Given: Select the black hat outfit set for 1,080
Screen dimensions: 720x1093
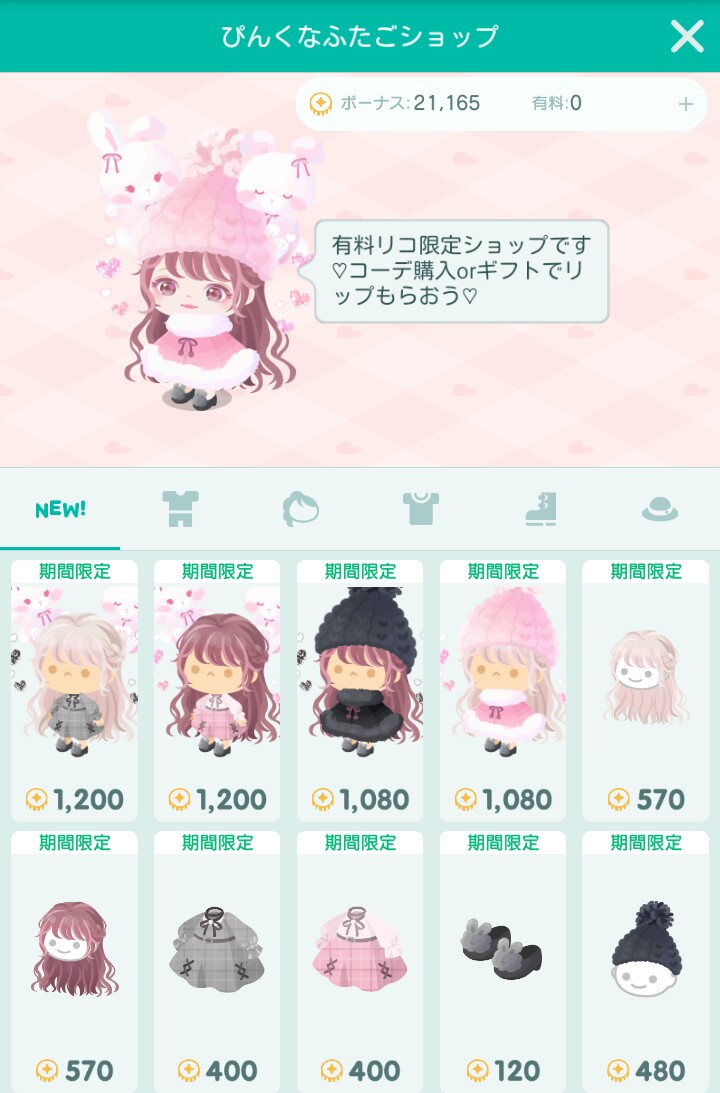Looking at the screenshot, I should [360, 690].
